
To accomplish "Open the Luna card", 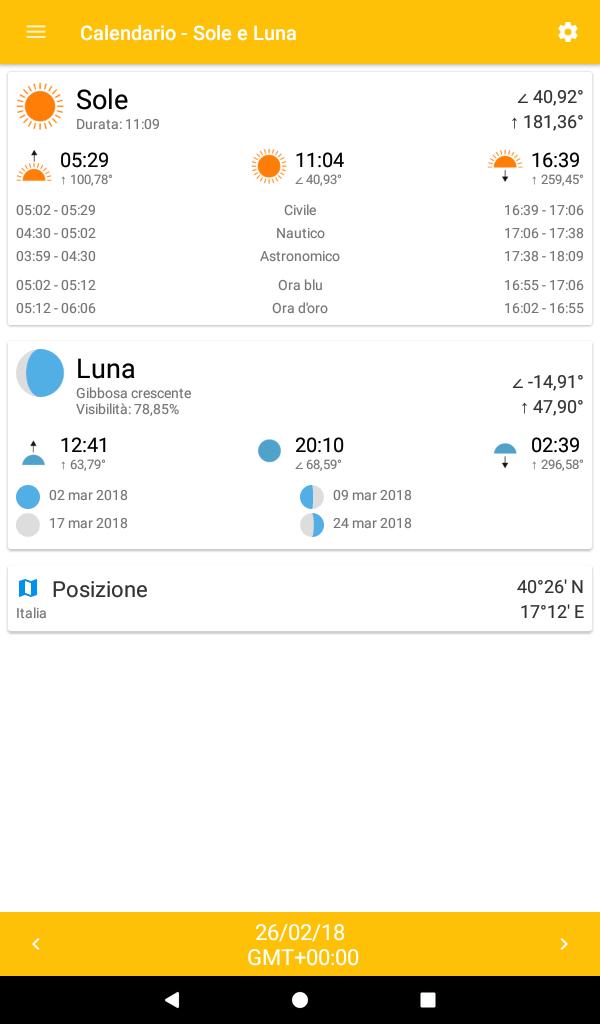I will pos(300,445).
